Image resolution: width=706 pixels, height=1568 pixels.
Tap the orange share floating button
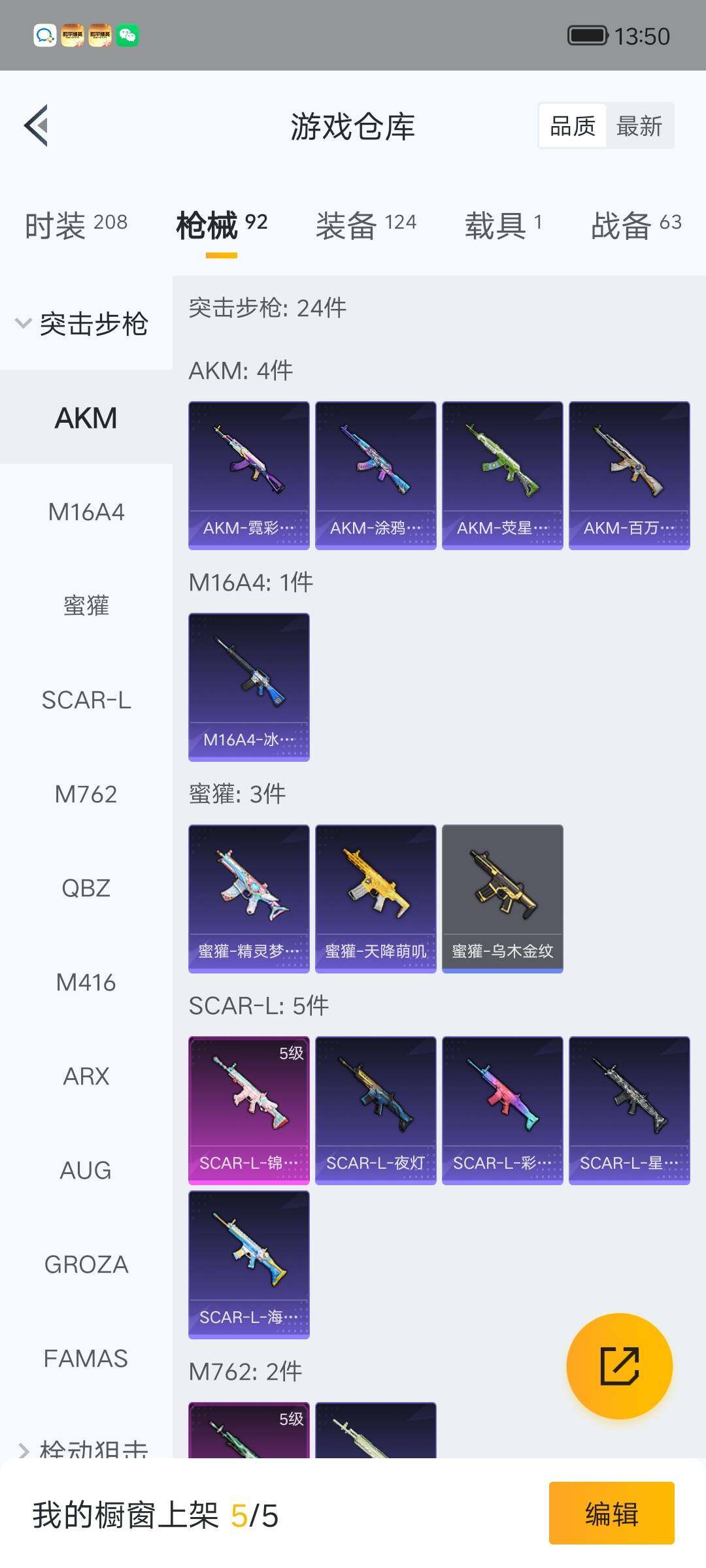click(619, 1366)
